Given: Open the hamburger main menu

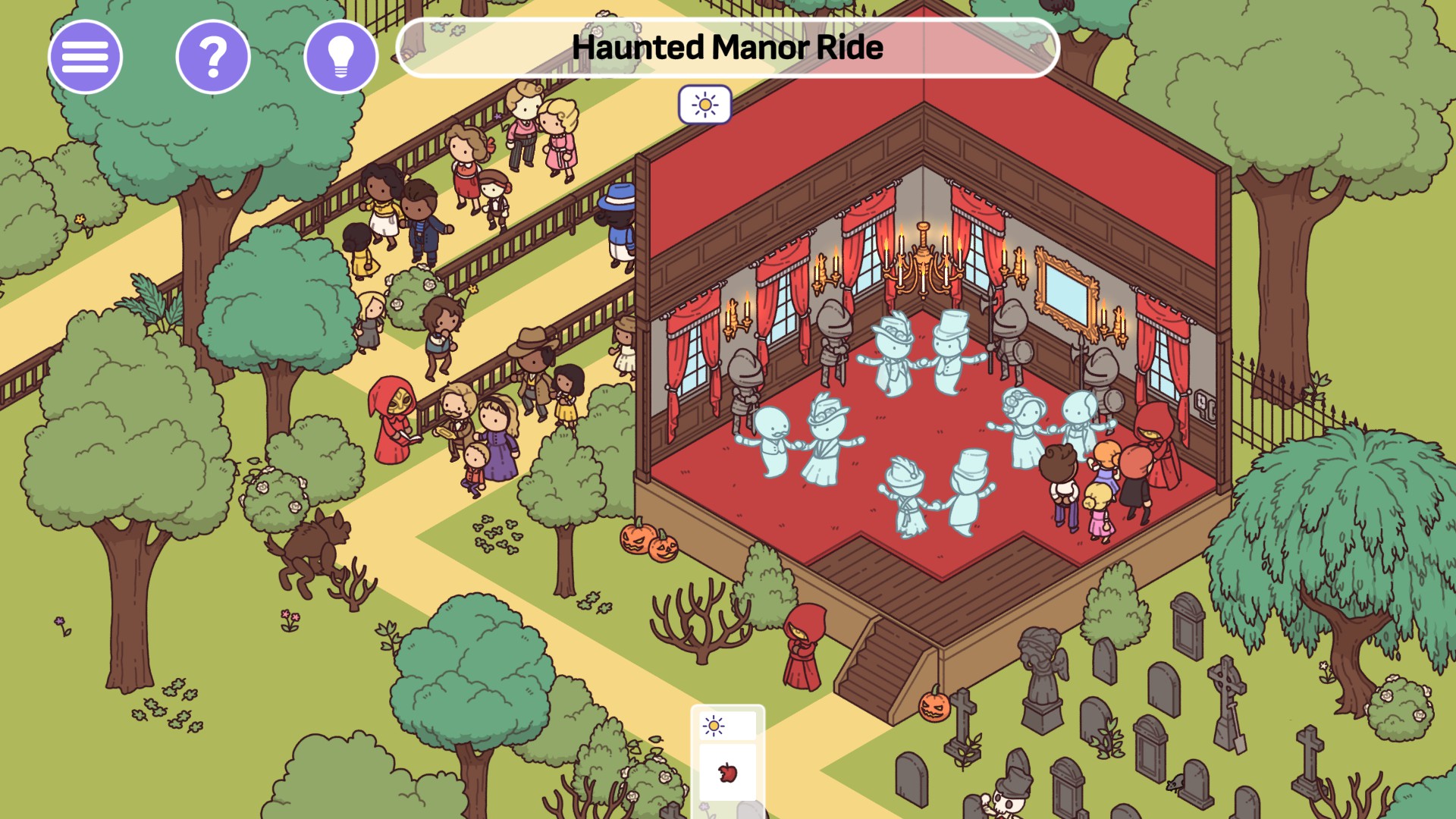Looking at the screenshot, I should (85, 57).
